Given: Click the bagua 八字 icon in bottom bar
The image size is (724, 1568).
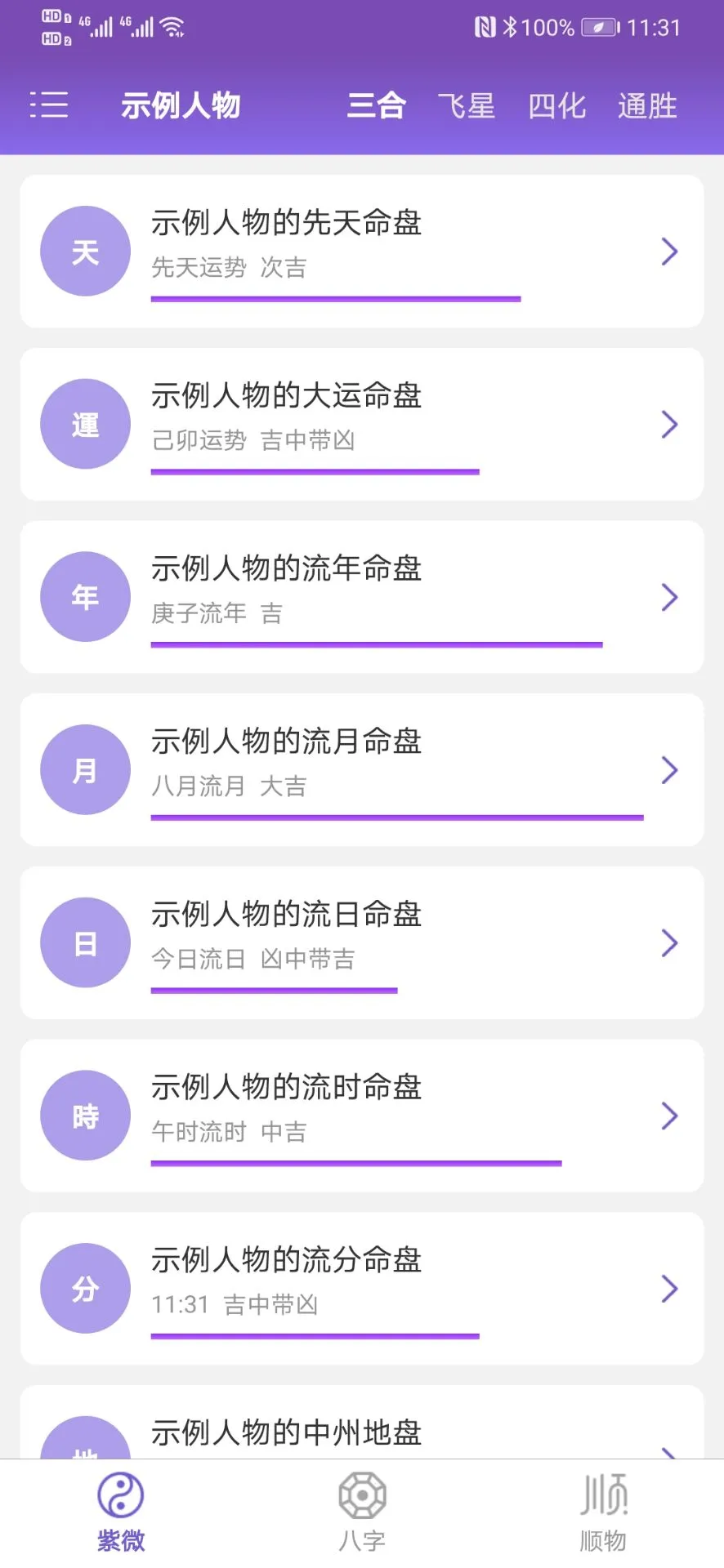Looking at the screenshot, I should click(x=360, y=1497).
